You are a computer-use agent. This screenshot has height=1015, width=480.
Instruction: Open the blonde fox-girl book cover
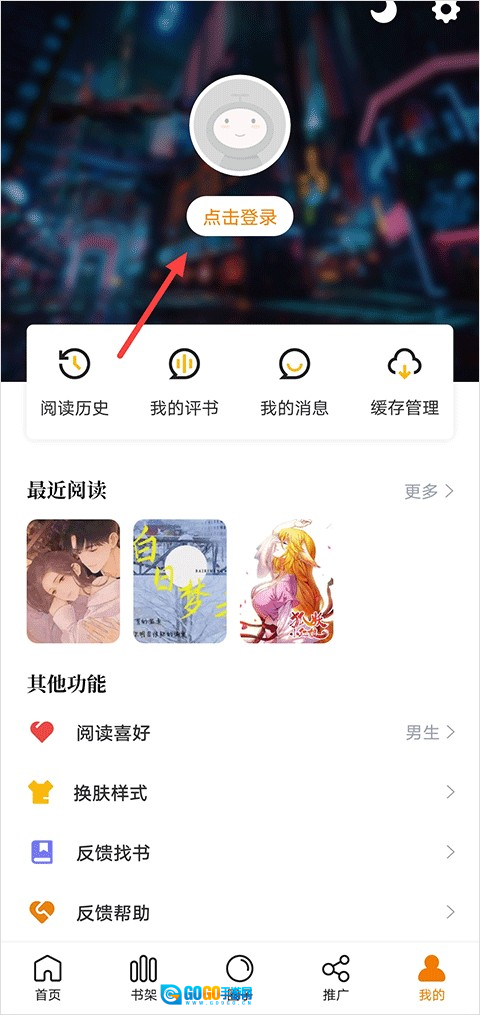click(x=287, y=581)
